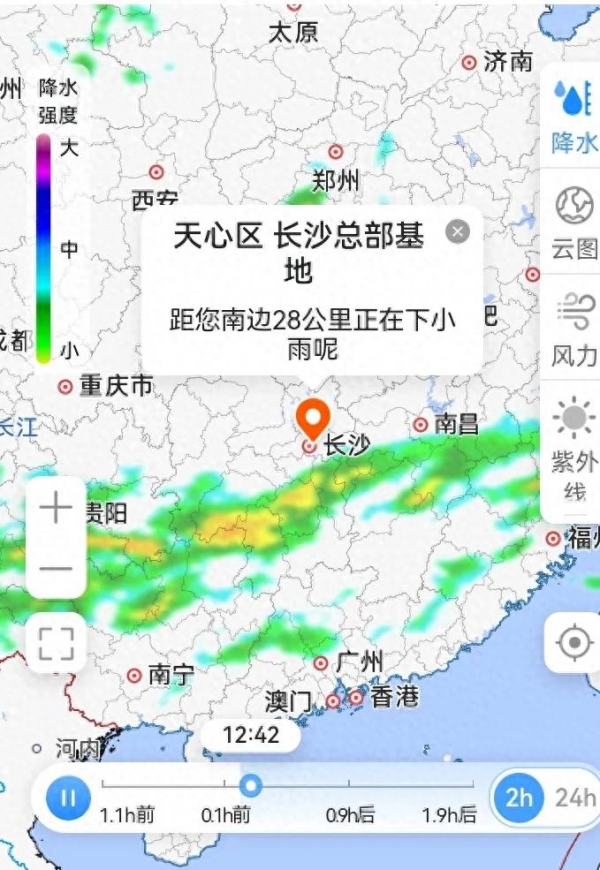Switch to the 云图 cloud map layer
Viewport: 600px width, 870px height.
pos(574,221)
